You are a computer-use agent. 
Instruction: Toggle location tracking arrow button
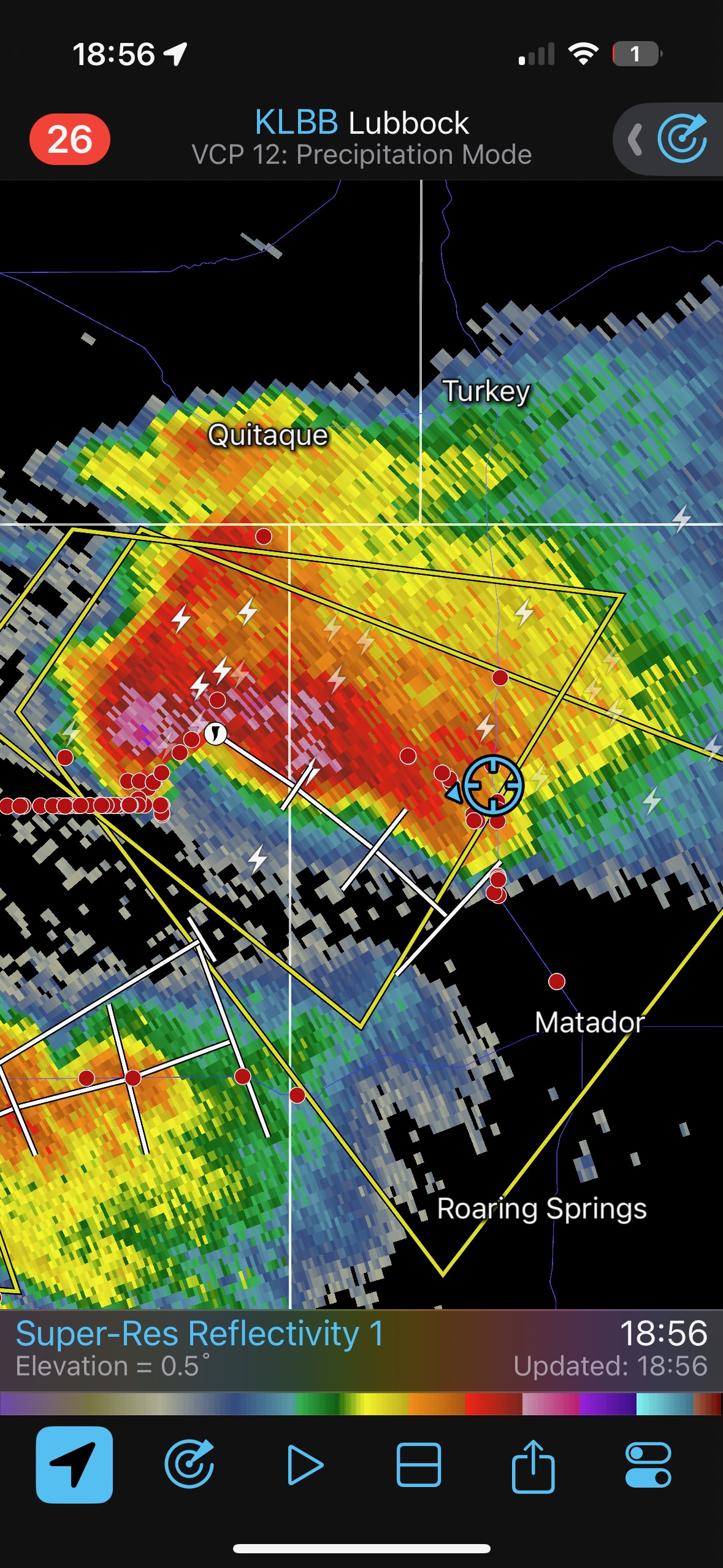pyautogui.click(x=74, y=1464)
